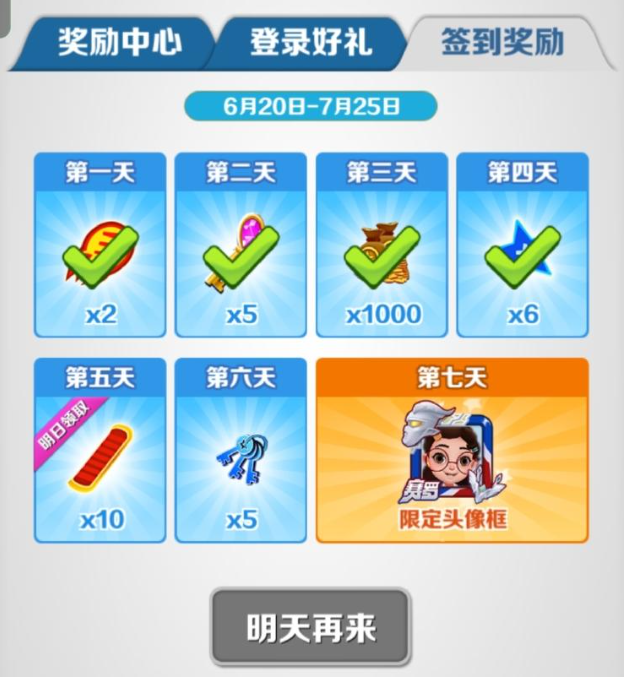Tap the 明天再来 button
This screenshot has height=677, width=628.
coord(311,628)
